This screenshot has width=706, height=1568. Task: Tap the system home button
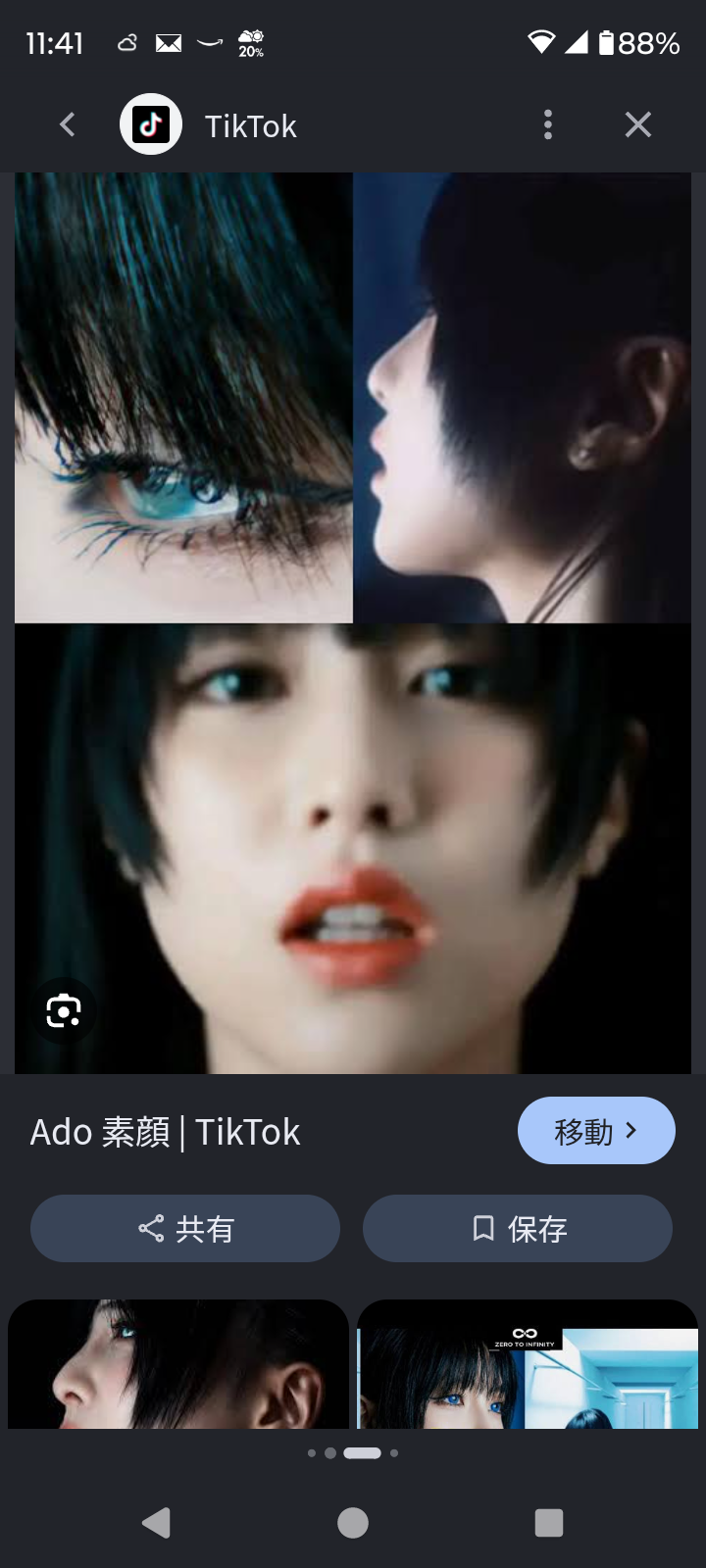[x=353, y=1522]
